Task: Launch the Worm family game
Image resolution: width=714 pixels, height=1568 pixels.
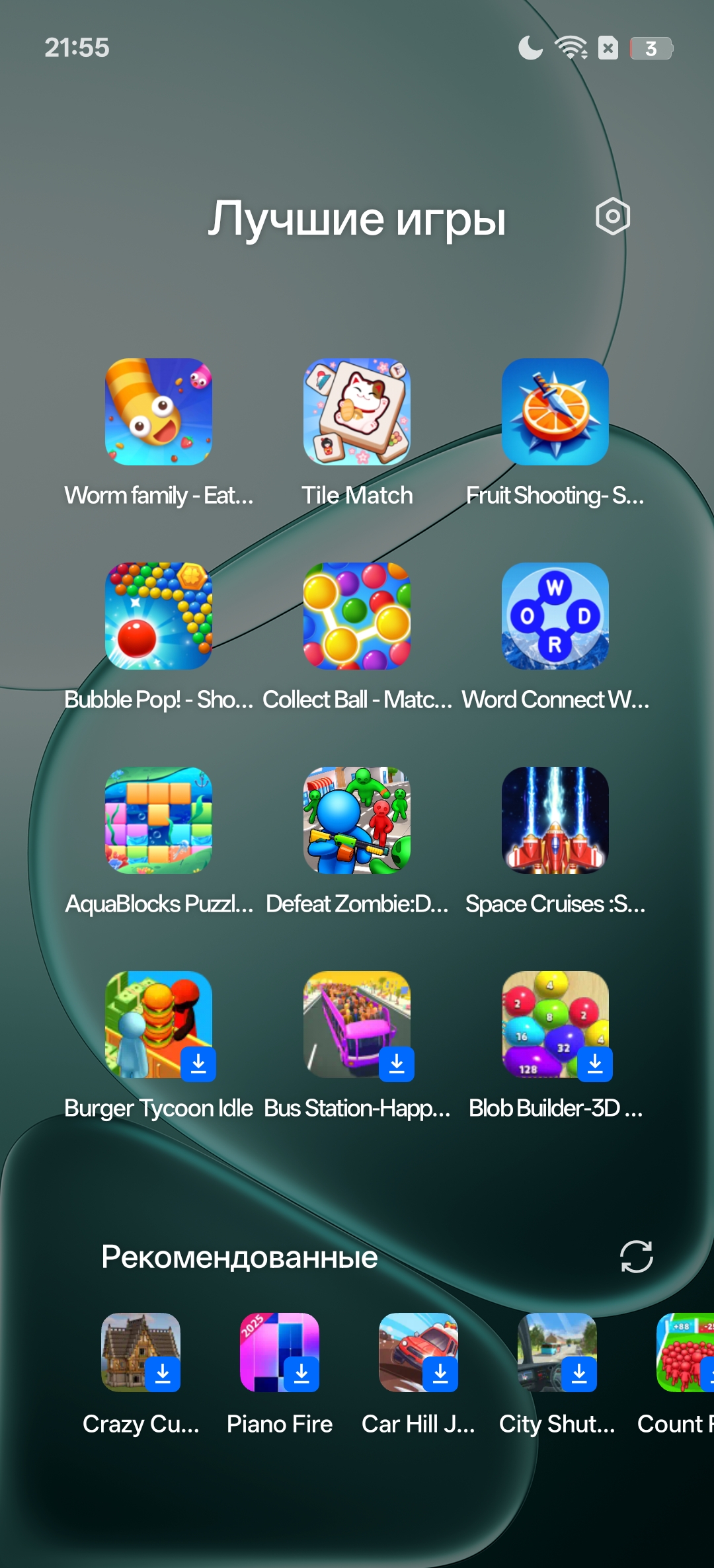Action: coord(159,412)
